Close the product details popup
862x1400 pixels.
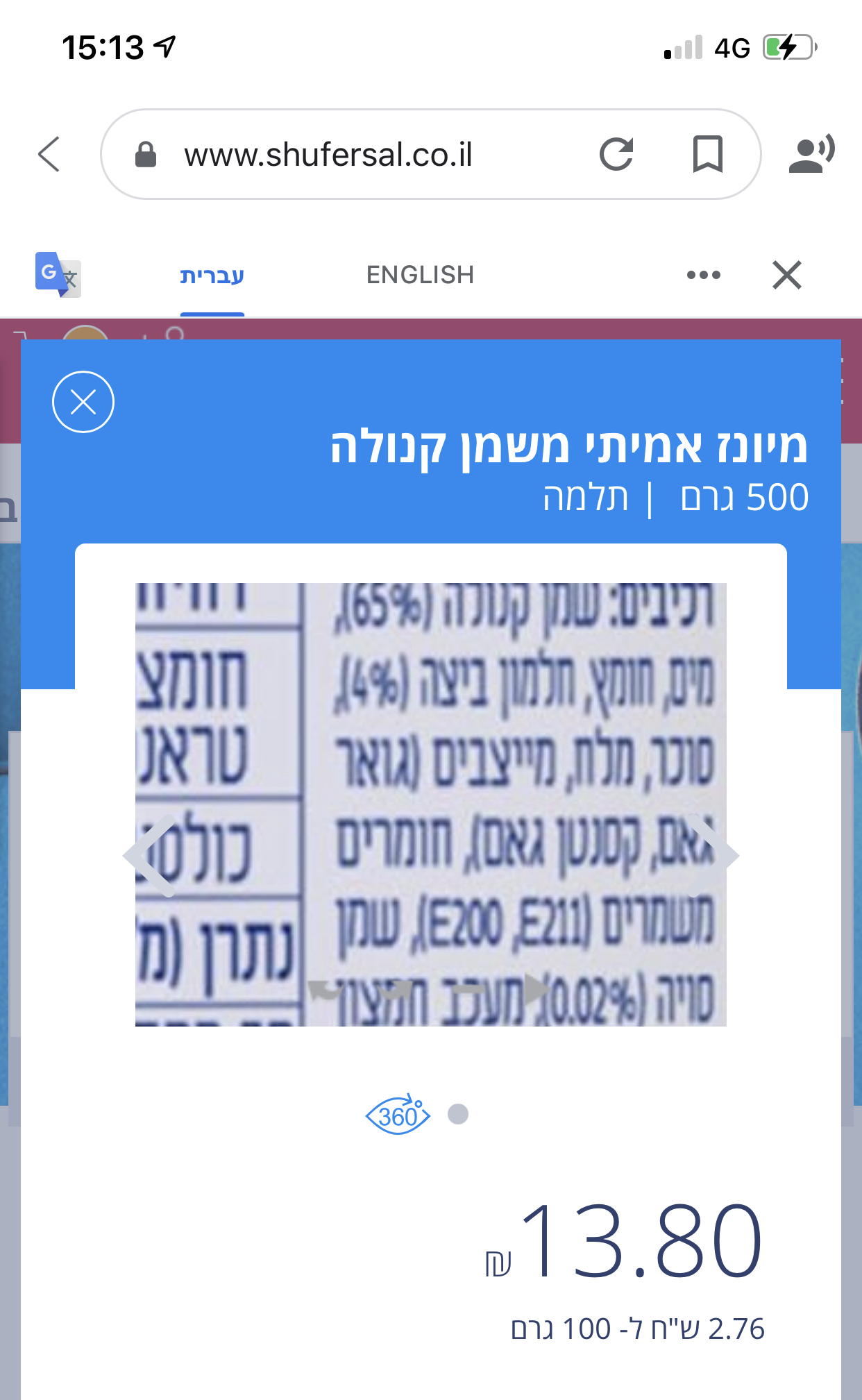point(83,402)
